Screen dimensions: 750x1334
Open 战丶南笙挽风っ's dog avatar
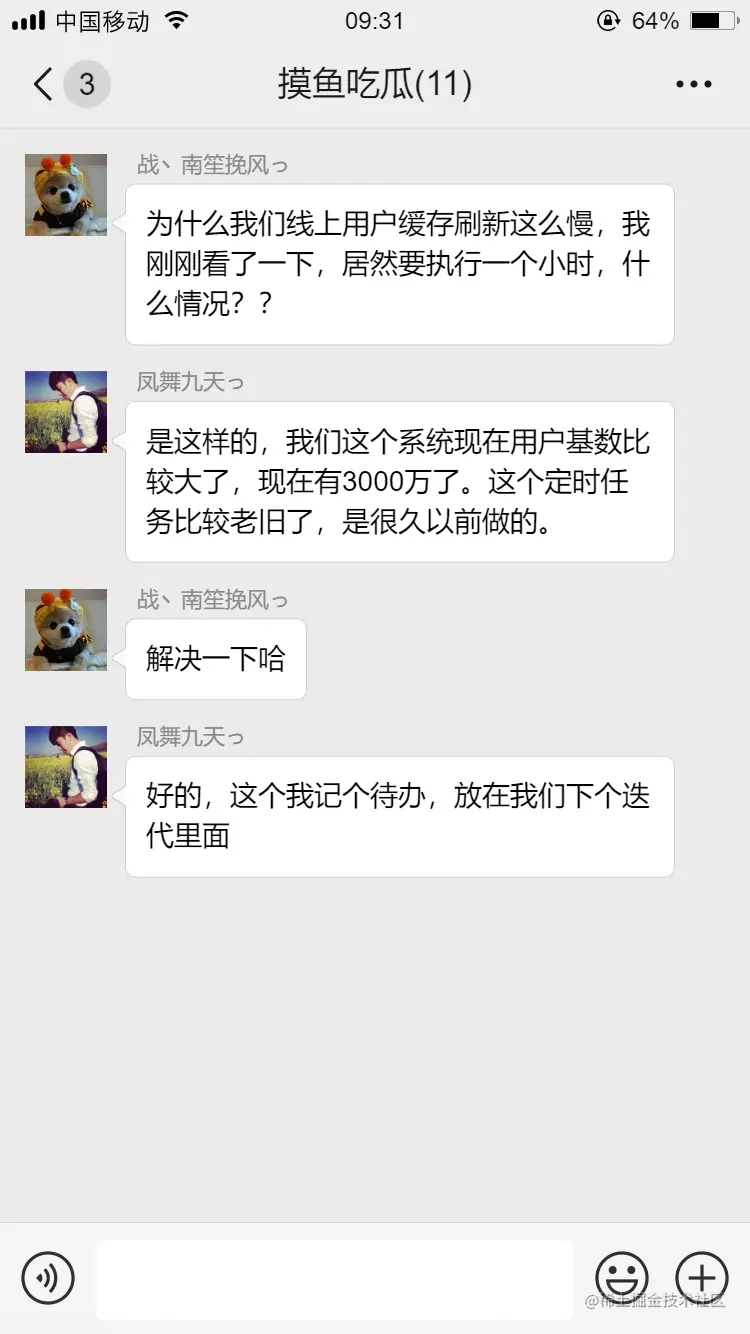(x=65, y=194)
